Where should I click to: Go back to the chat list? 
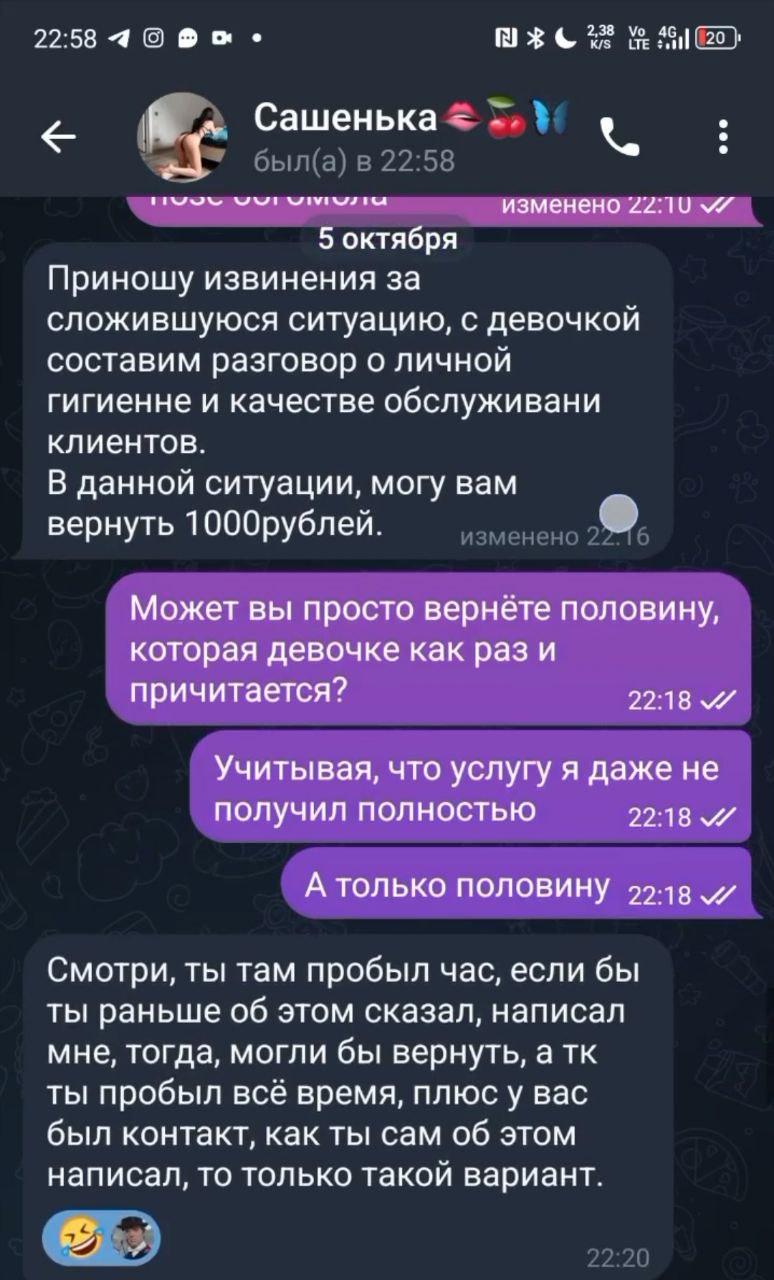coord(58,139)
